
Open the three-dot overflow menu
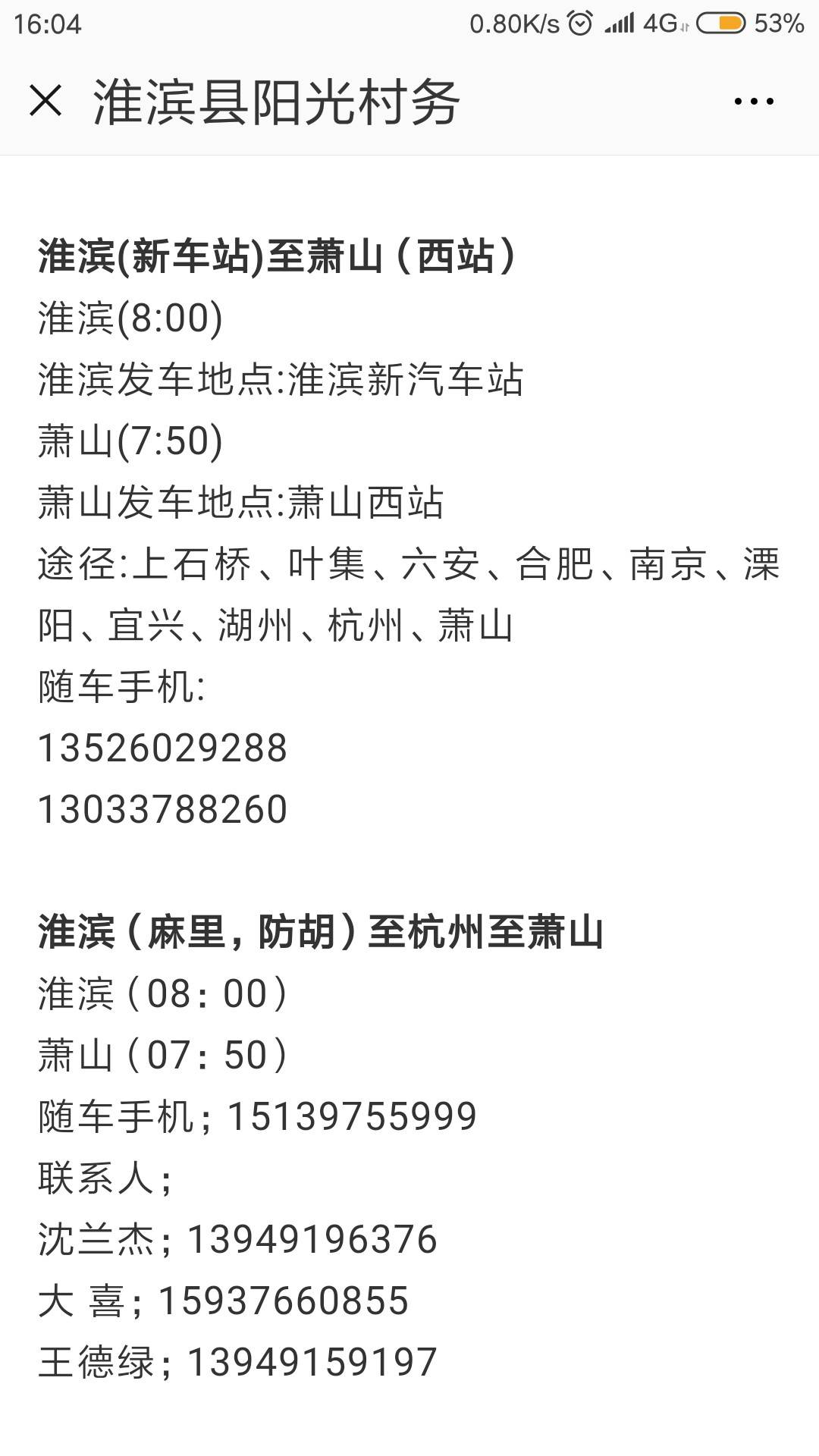pyautogui.click(x=754, y=101)
